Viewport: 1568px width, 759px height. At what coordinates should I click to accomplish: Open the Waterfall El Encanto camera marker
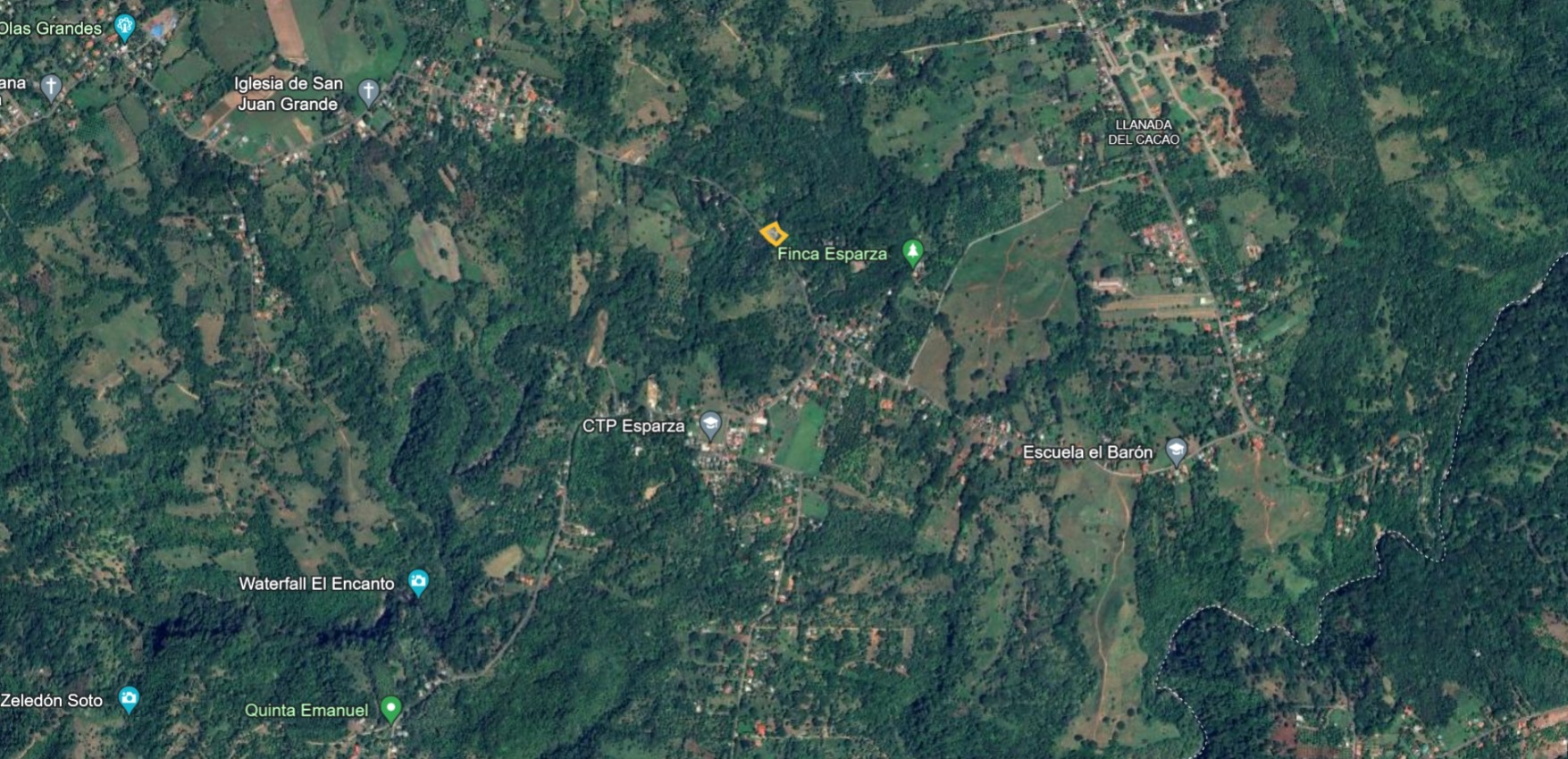418,582
